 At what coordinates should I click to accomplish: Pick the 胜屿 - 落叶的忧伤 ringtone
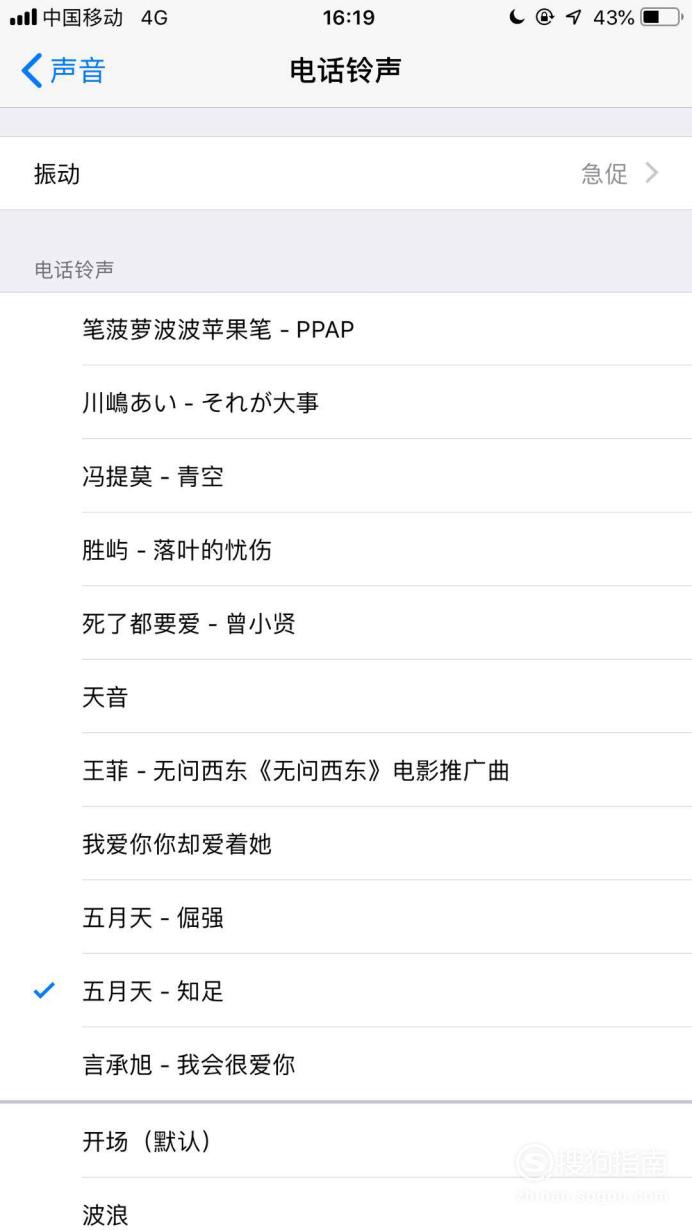(346, 550)
